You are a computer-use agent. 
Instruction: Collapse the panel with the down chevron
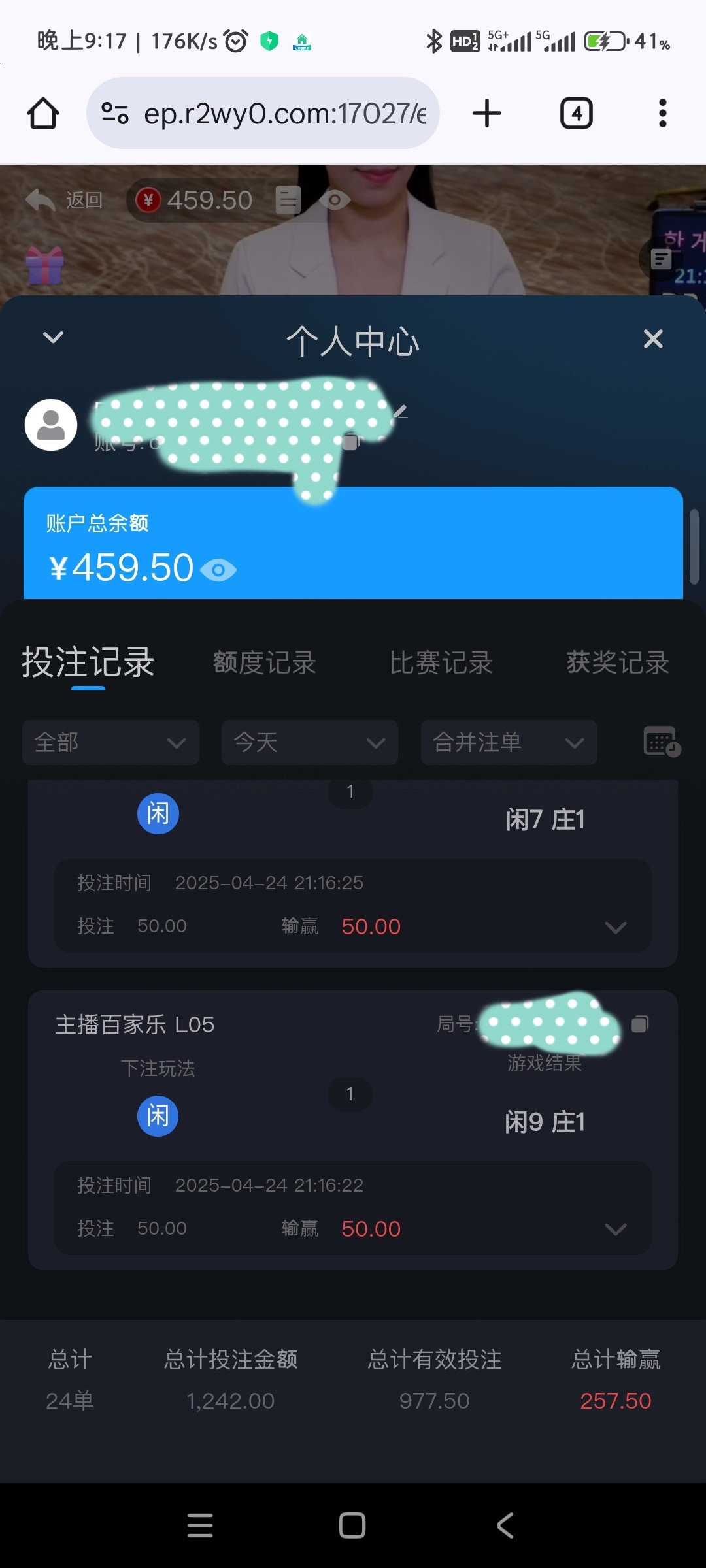[53, 337]
